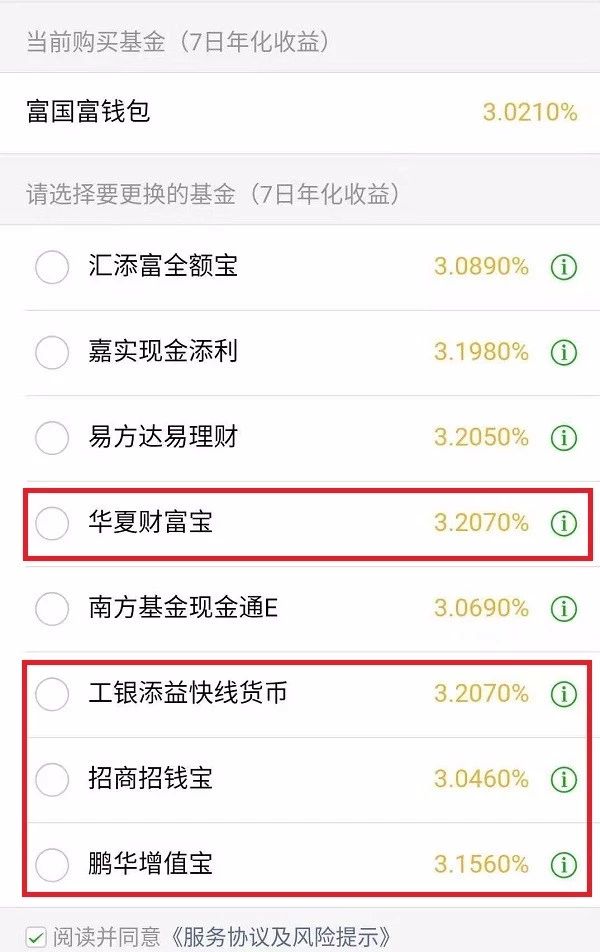Viewport: 600px width, 952px height.
Task: Select 南方基金现金通E radio button
Action: pyautogui.click(x=52, y=608)
